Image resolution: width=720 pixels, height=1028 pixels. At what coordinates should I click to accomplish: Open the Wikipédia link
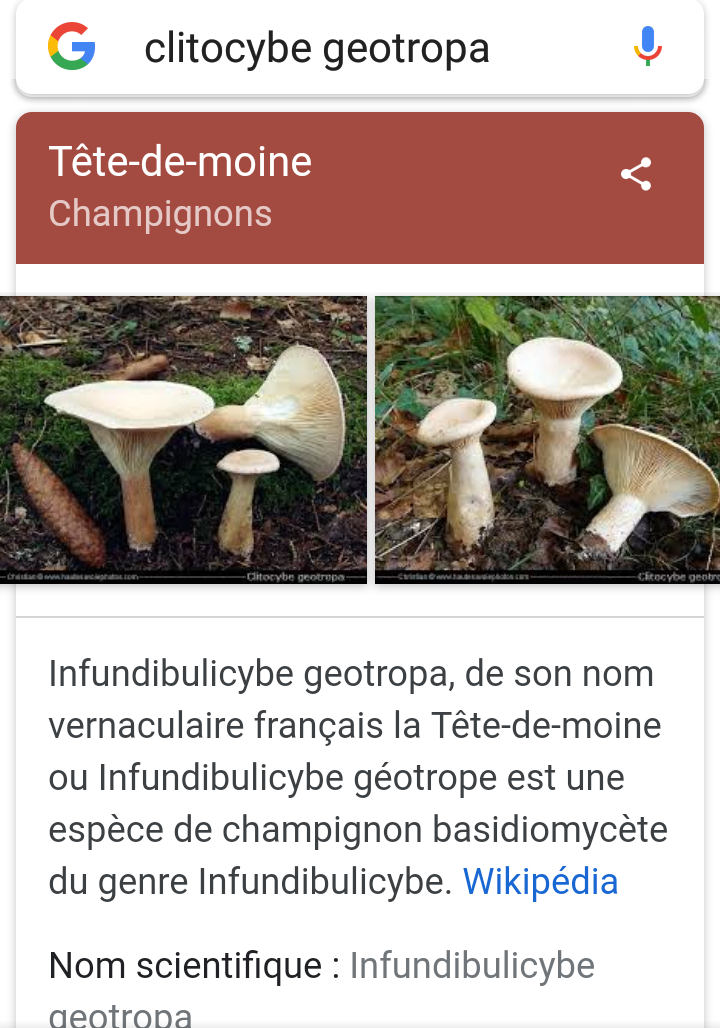pos(540,881)
